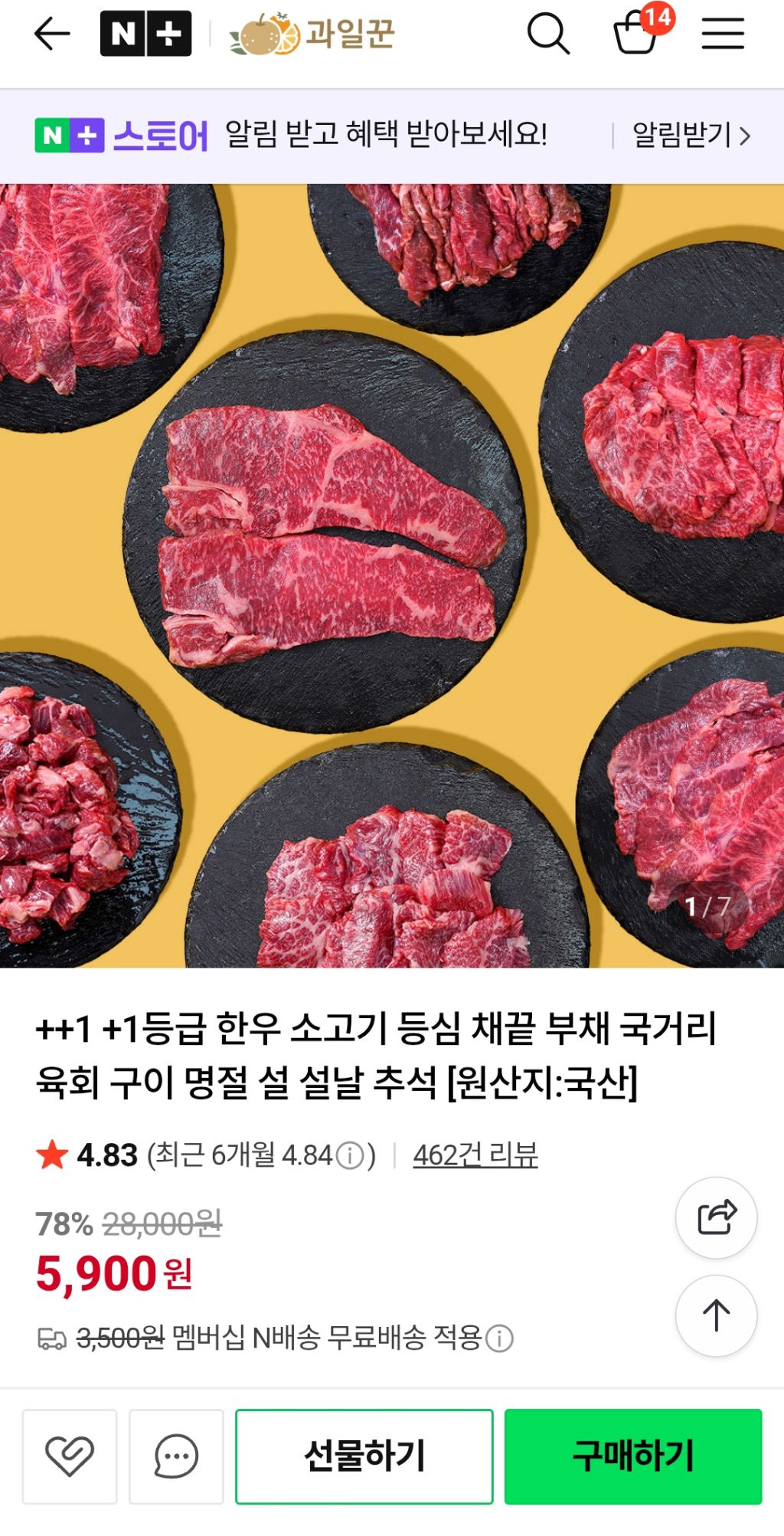Open the hamburger menu

pos(723,34)
